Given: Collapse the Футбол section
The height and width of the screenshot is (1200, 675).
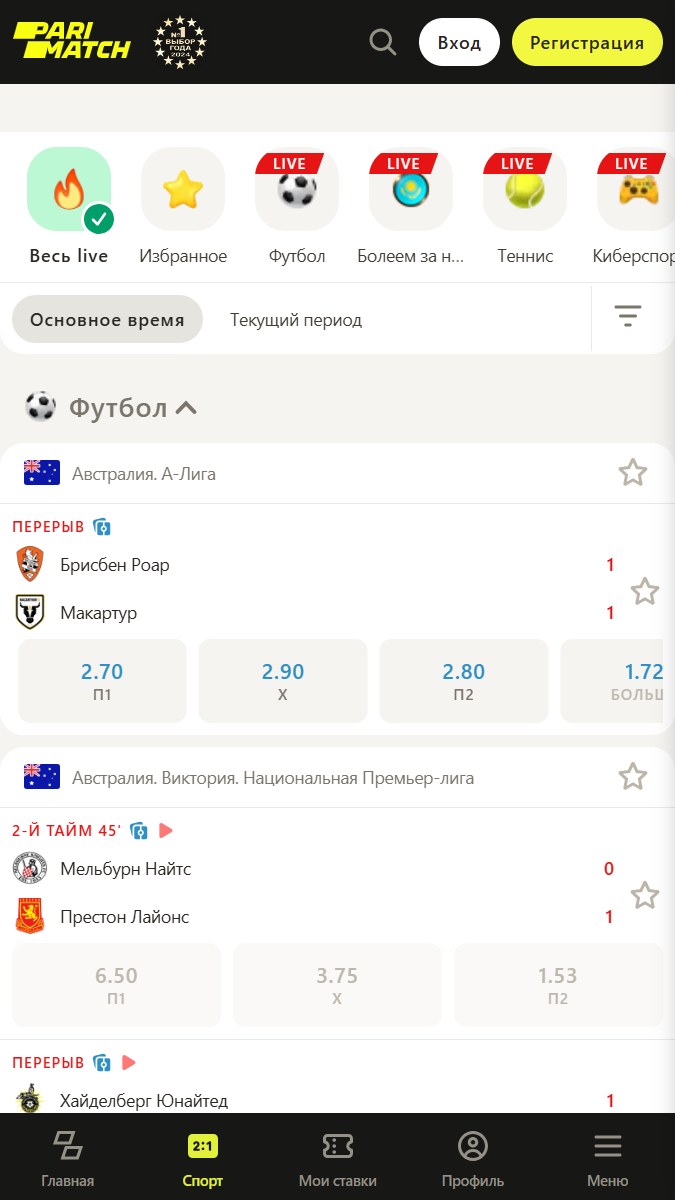Looking at the screenshot, I should (186, 407).
